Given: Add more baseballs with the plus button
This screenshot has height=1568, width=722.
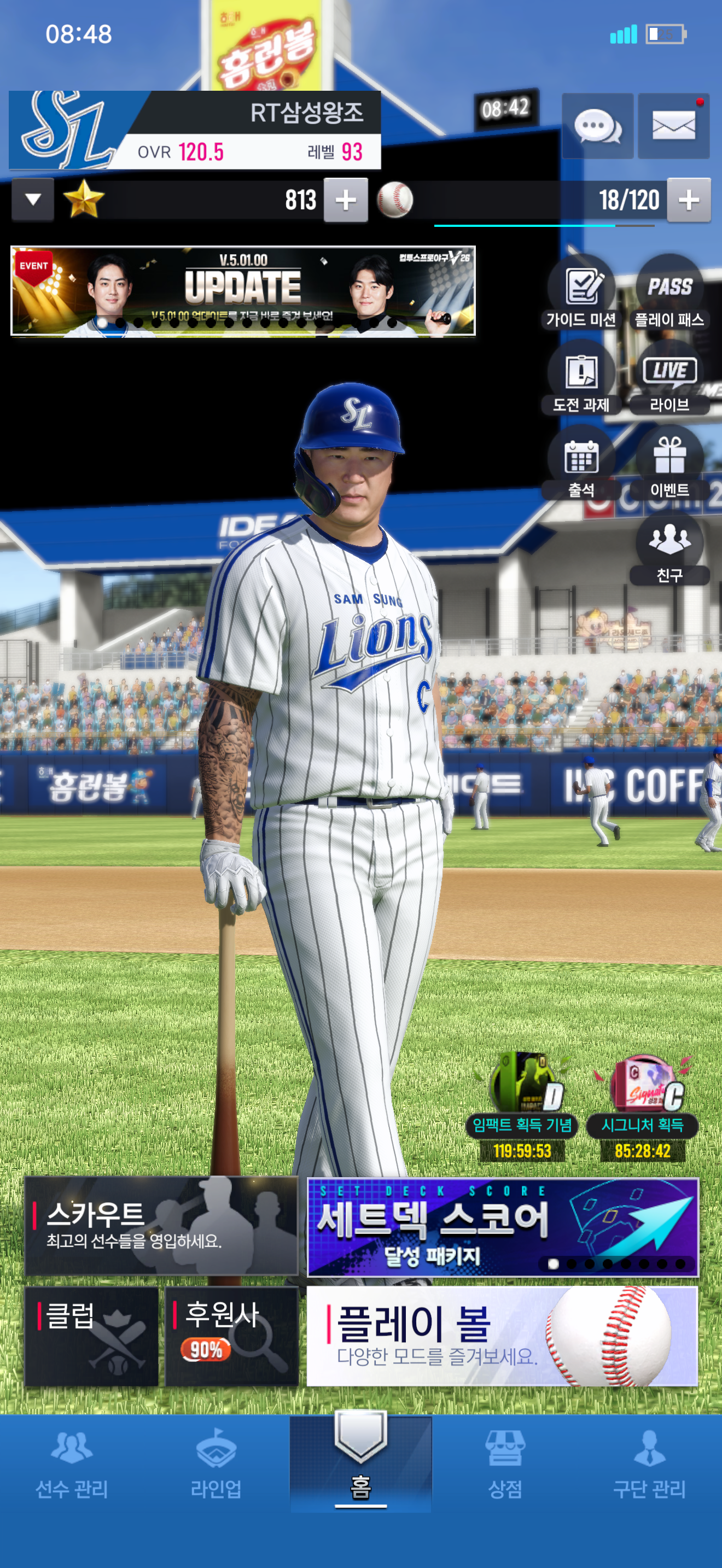Looking at the screenshot, I should point(689,200).
